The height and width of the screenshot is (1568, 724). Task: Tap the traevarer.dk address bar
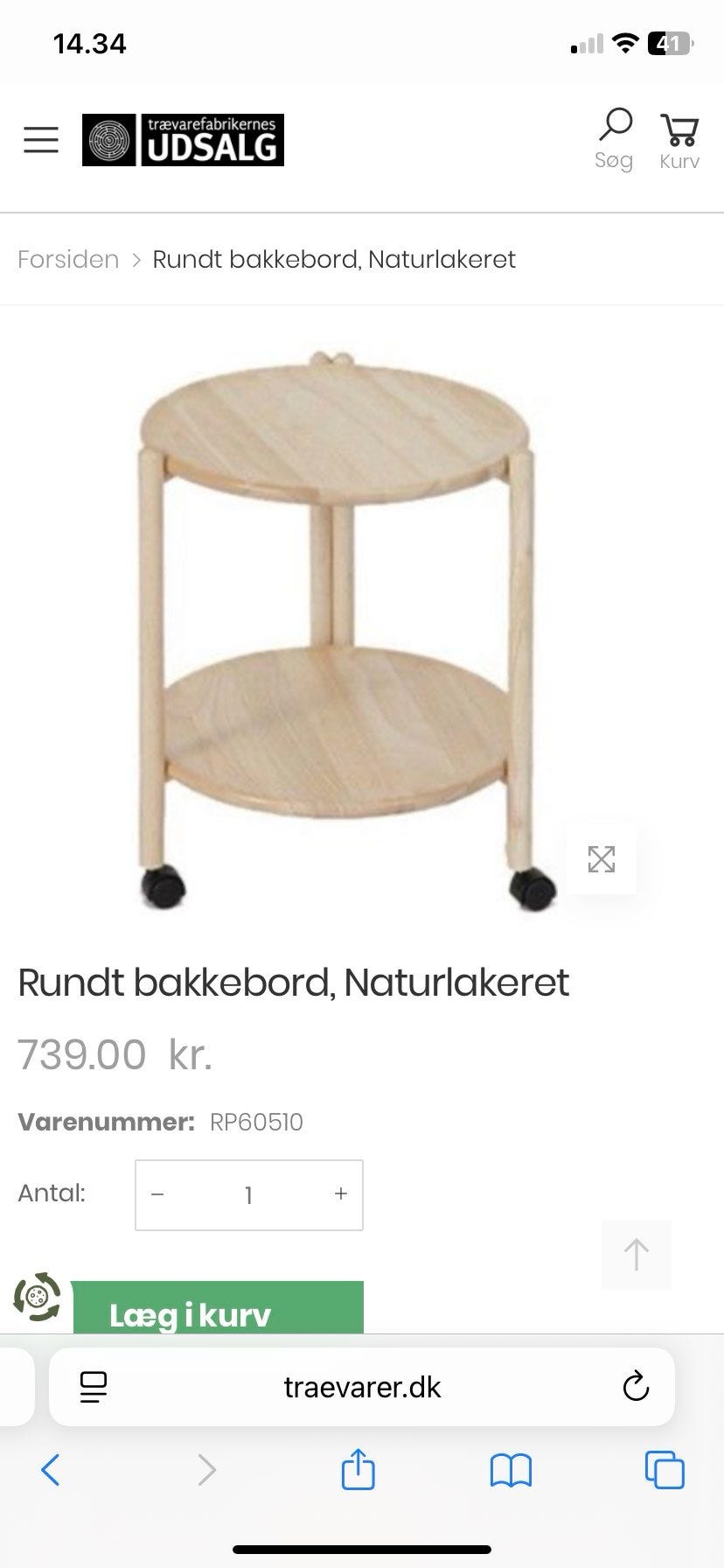click(x=362, y=1387)
